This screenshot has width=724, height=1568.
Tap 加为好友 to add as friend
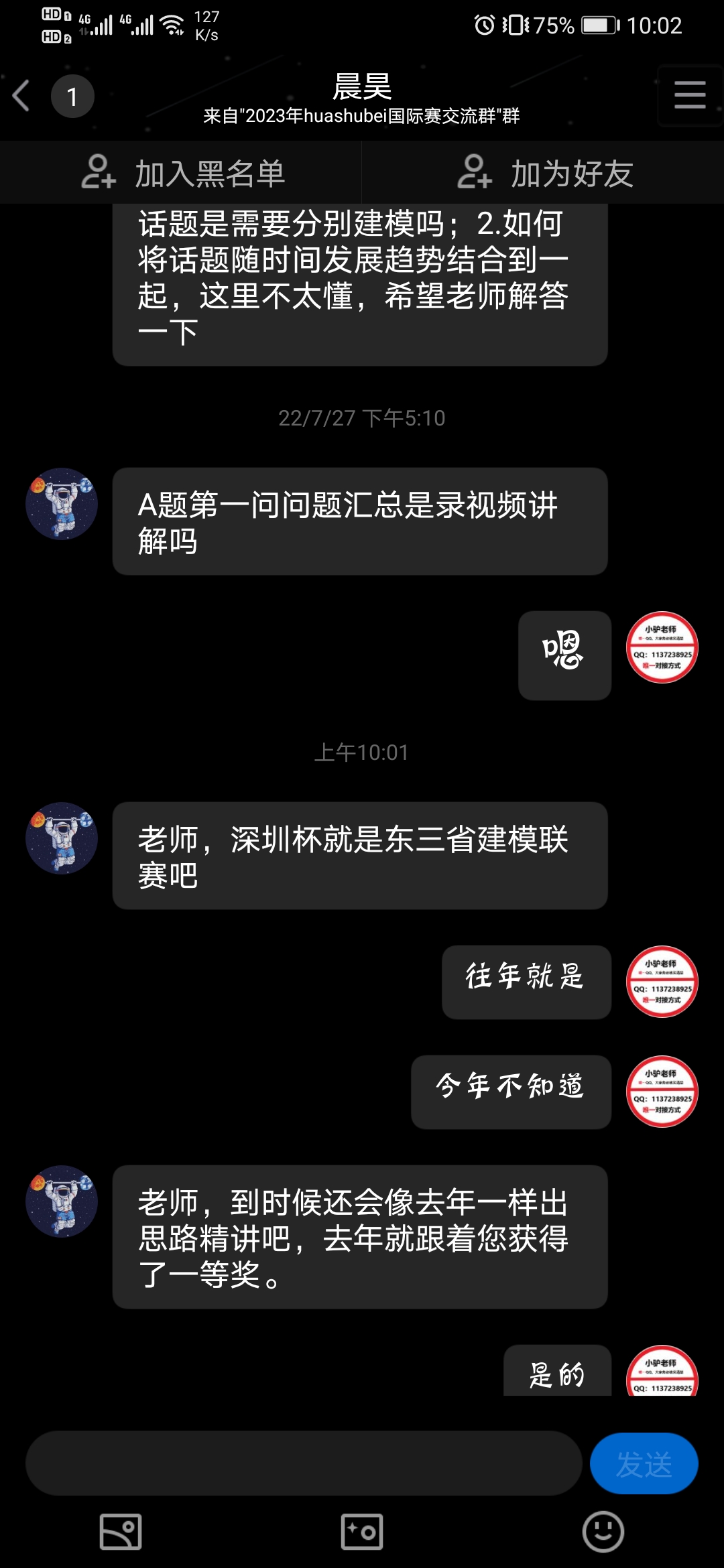pyautogui.click(x=544, y=173)
